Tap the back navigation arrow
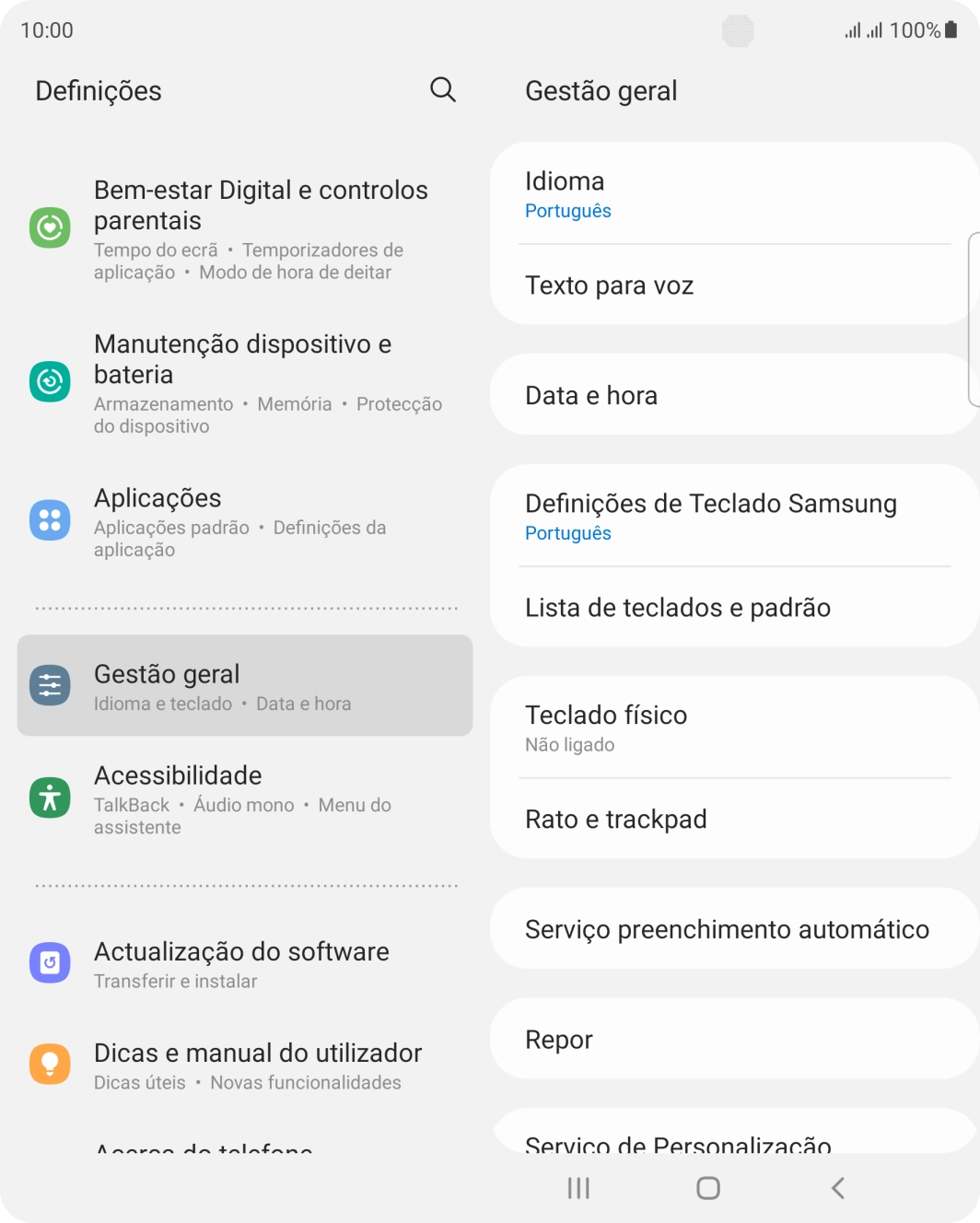Image resolution: width=980 pixels, height=1223 pixels. coord(836,1188)
